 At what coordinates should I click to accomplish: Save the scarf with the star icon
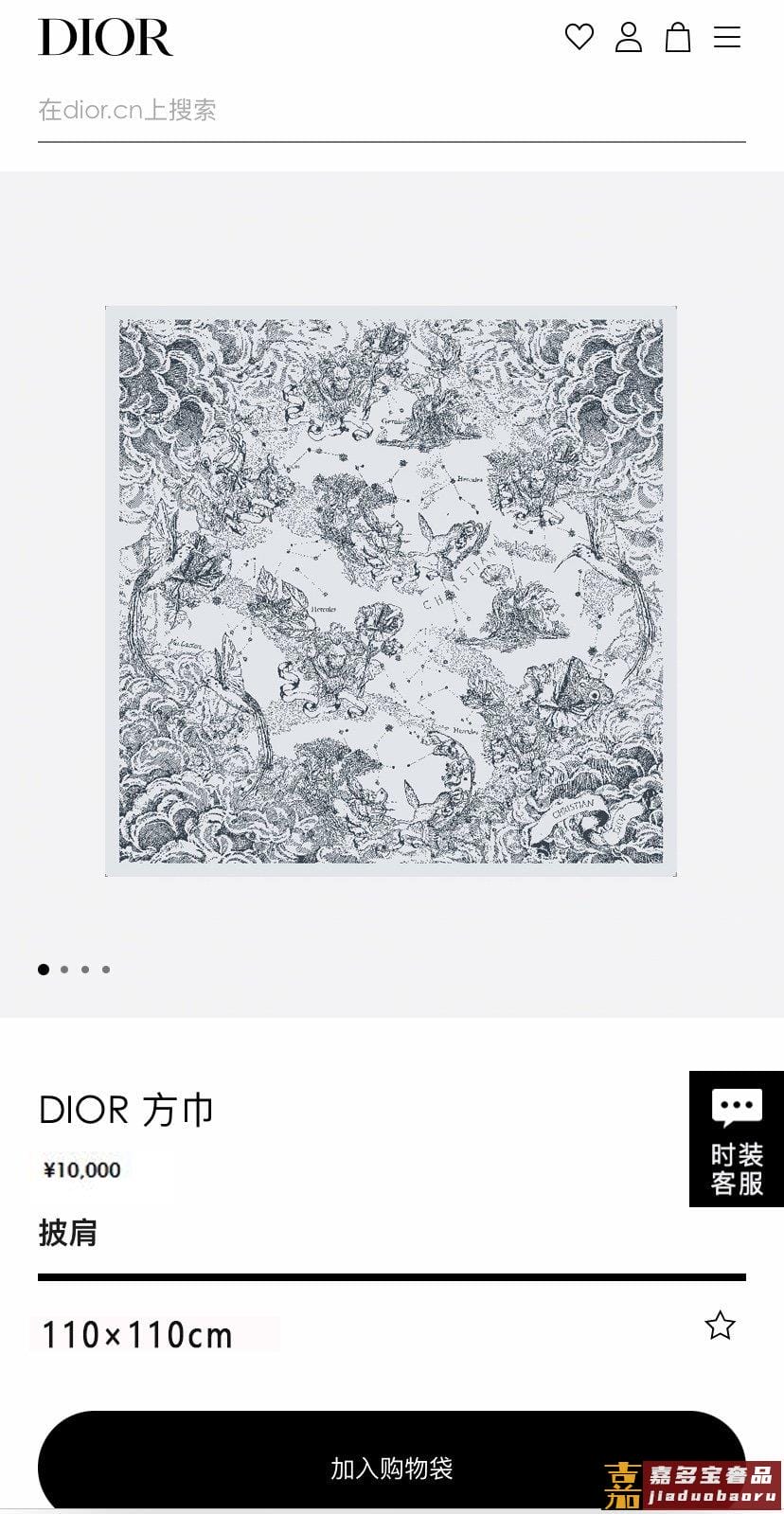pos(720,1326)
